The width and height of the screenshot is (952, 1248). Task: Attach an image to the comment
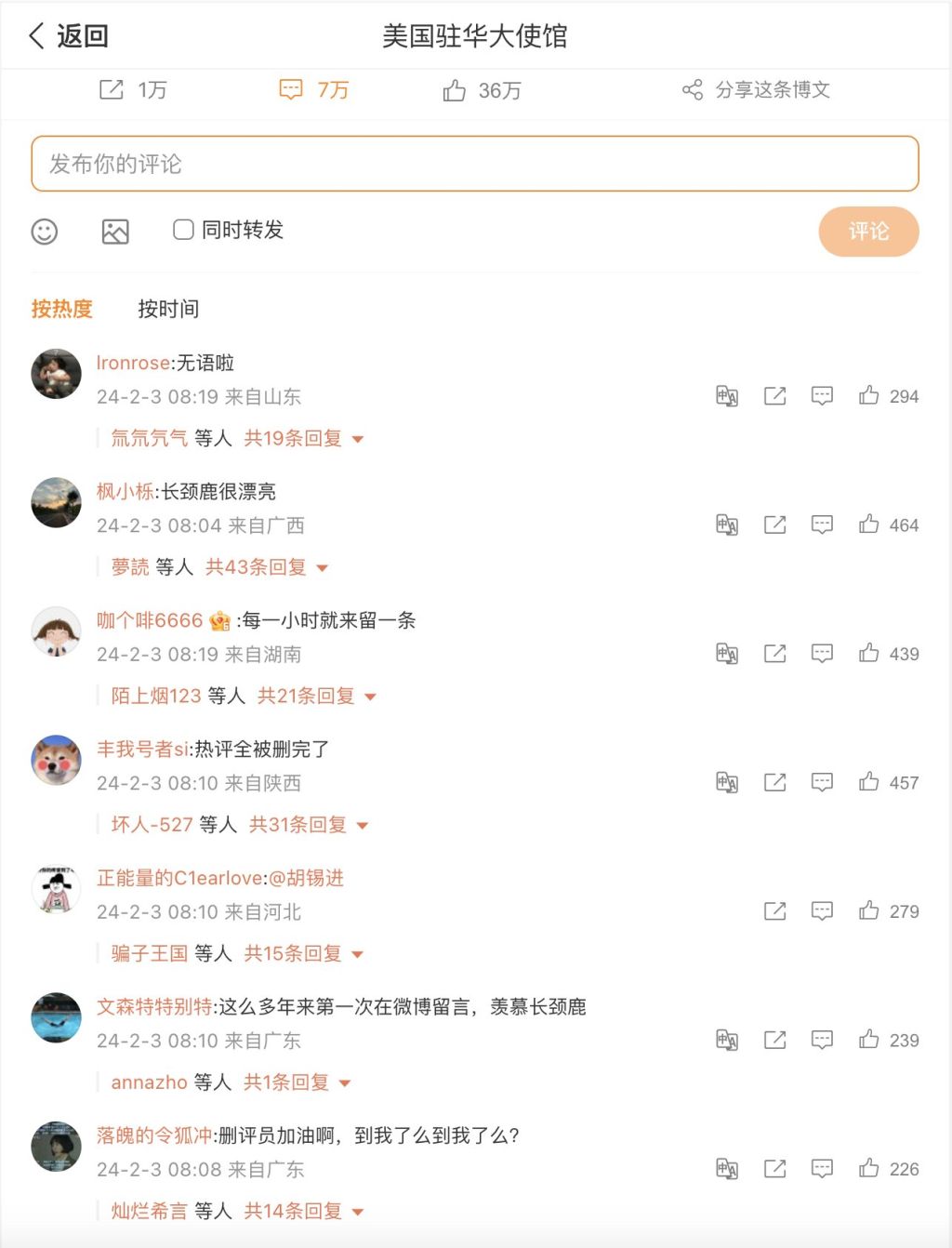pos(115,232)
